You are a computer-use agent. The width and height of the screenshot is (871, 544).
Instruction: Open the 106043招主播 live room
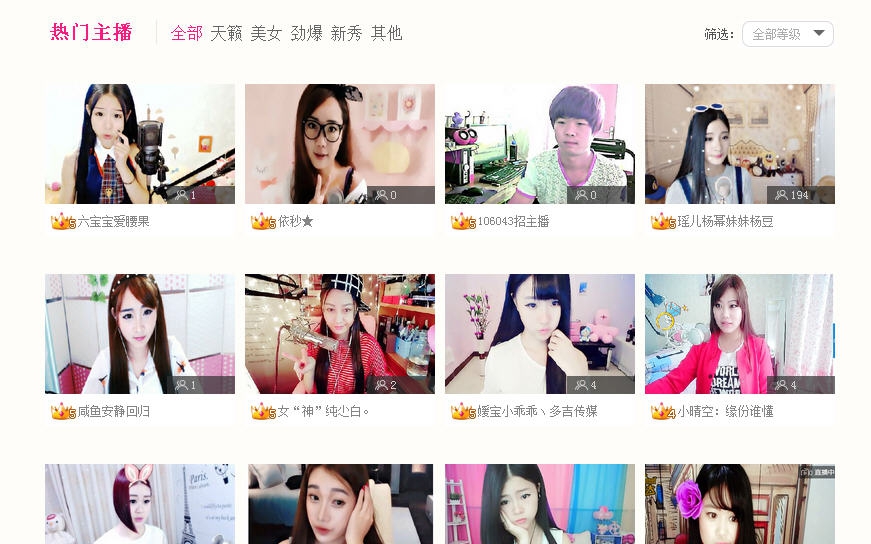pos(539,144)
